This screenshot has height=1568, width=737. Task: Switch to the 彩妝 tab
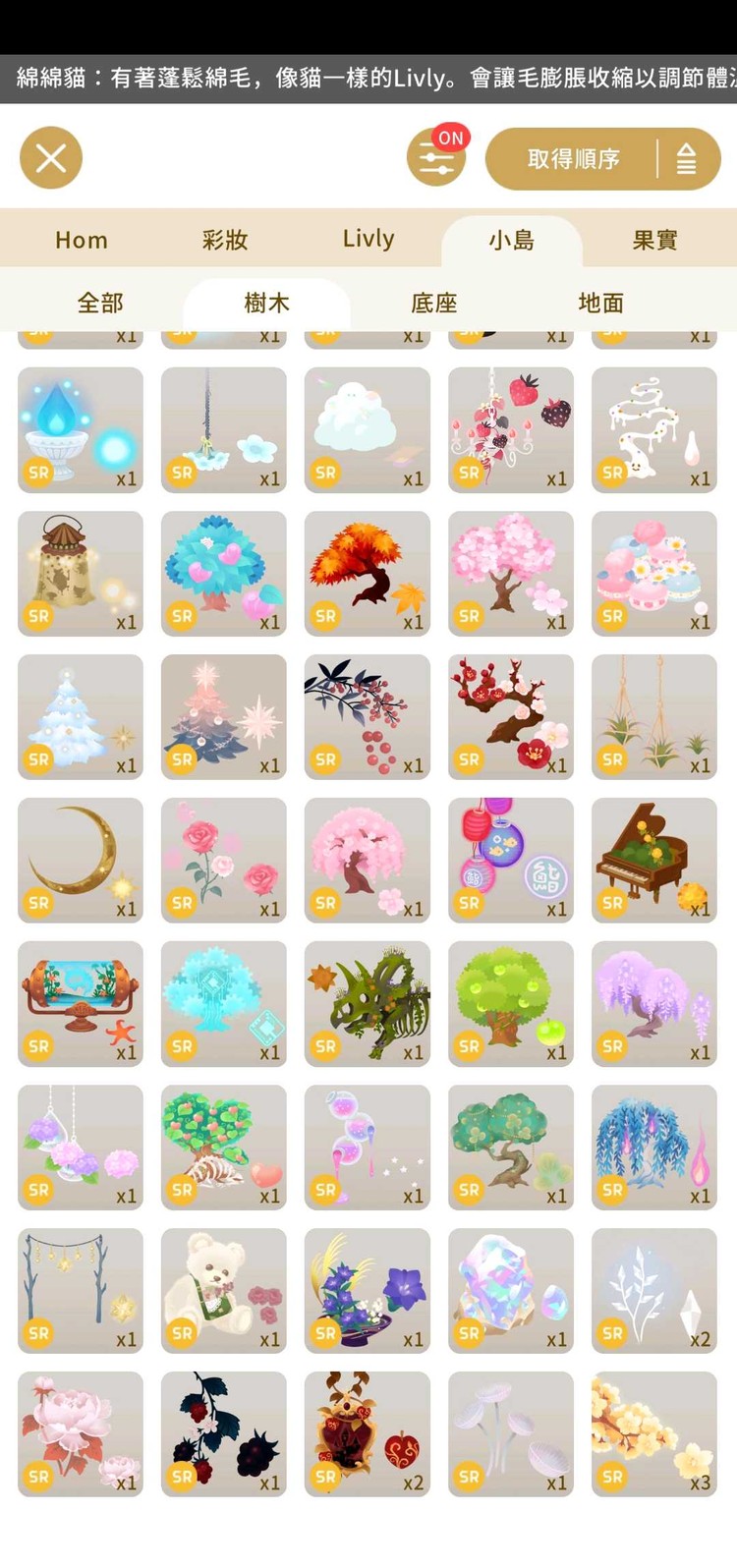tap(225, 240)
